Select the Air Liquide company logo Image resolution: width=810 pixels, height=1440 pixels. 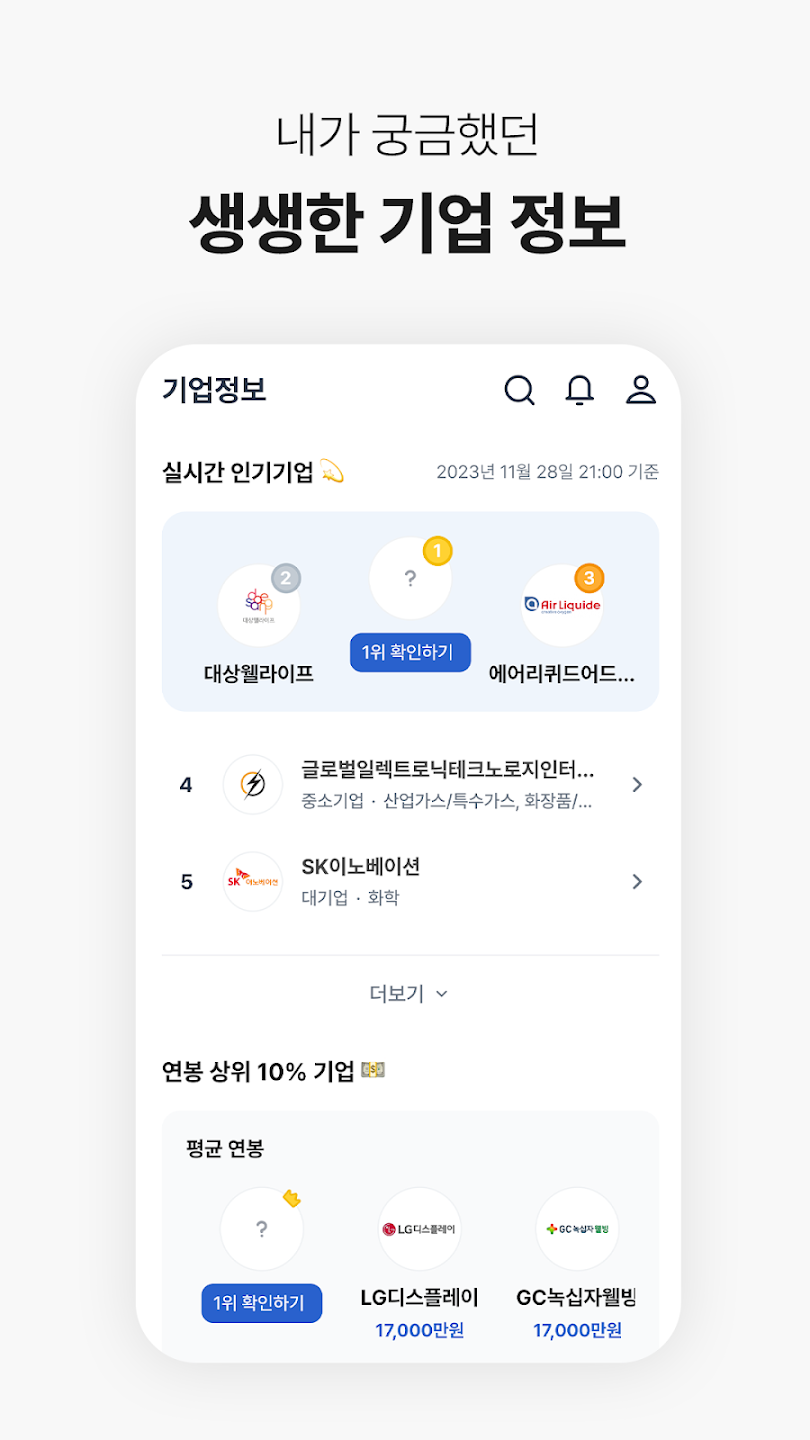(x=561, y=605)
